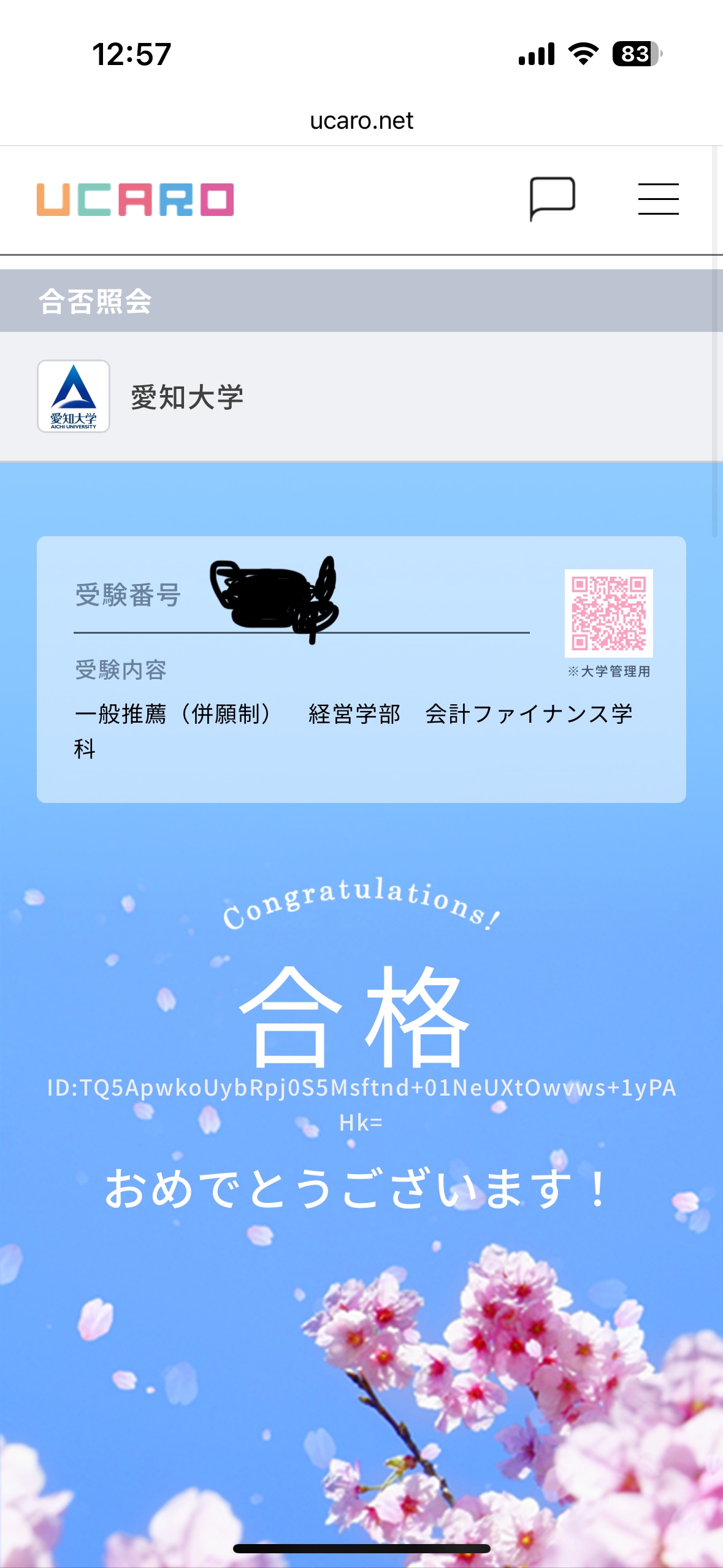Tap the UCARO logo to go home
723x1568 pixels.
point(136,199)
